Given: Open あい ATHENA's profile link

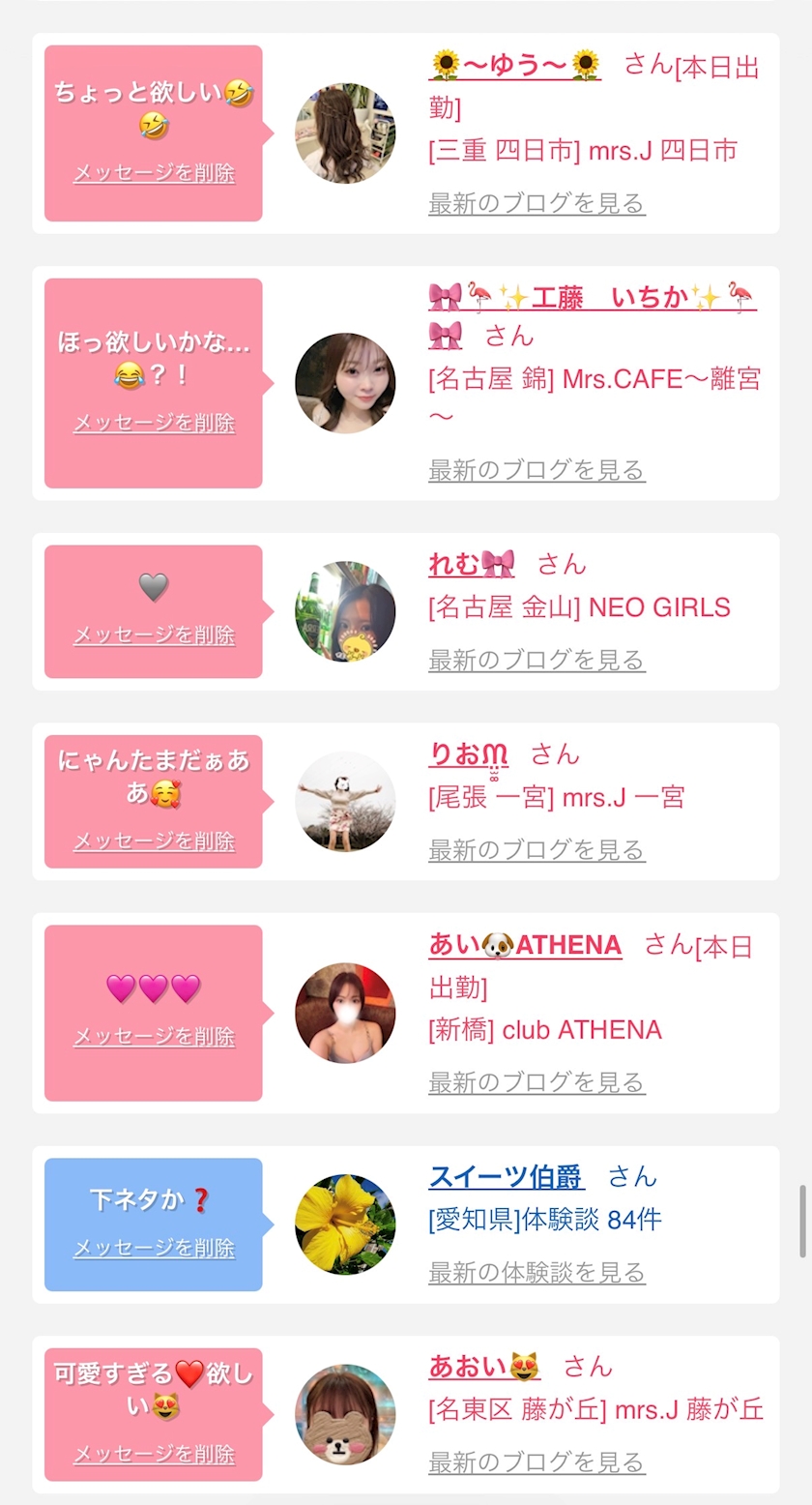Looking at the screenshot, I should [525, 944].
